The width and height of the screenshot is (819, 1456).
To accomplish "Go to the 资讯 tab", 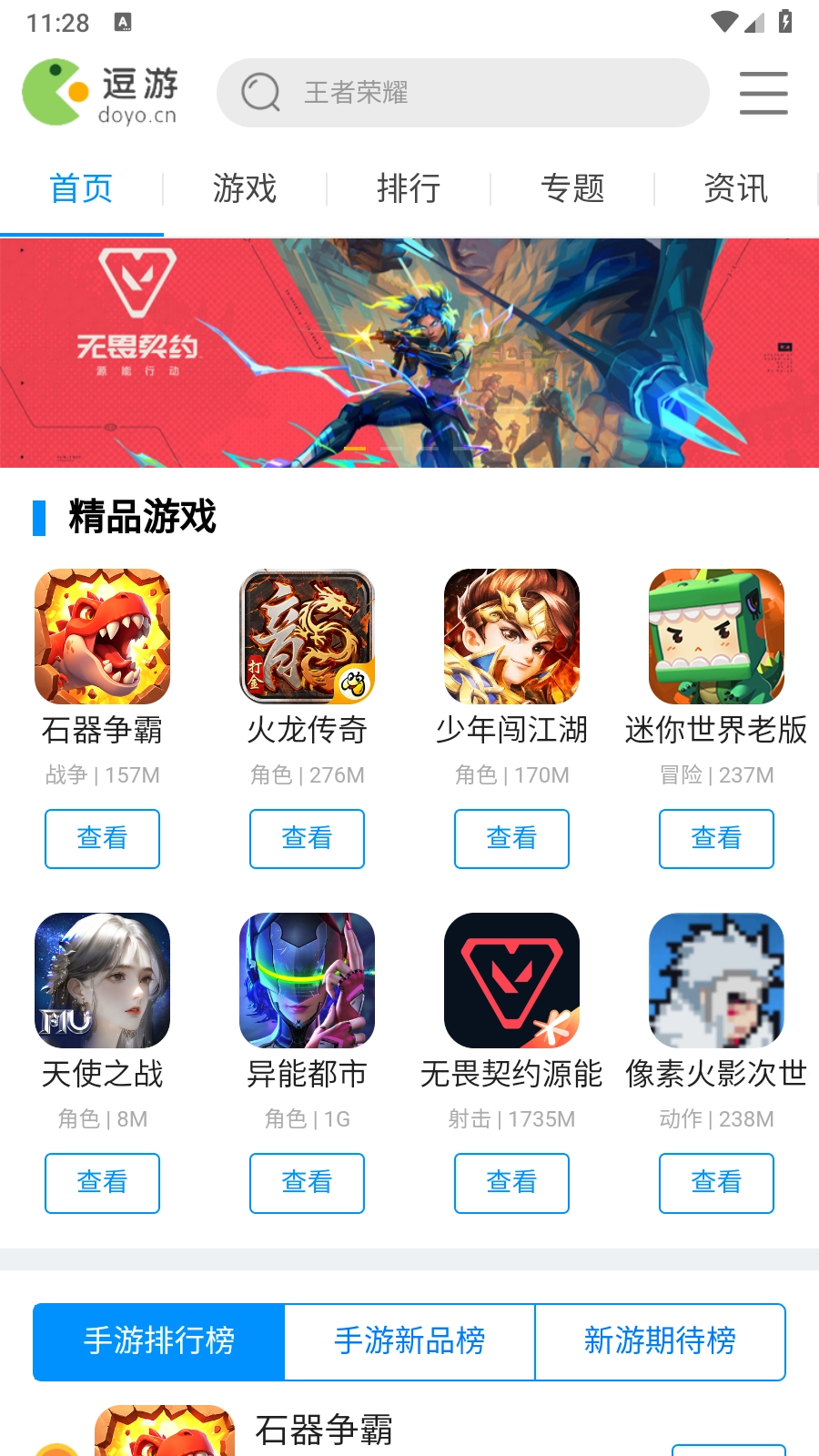I will (x=735, y=189).
